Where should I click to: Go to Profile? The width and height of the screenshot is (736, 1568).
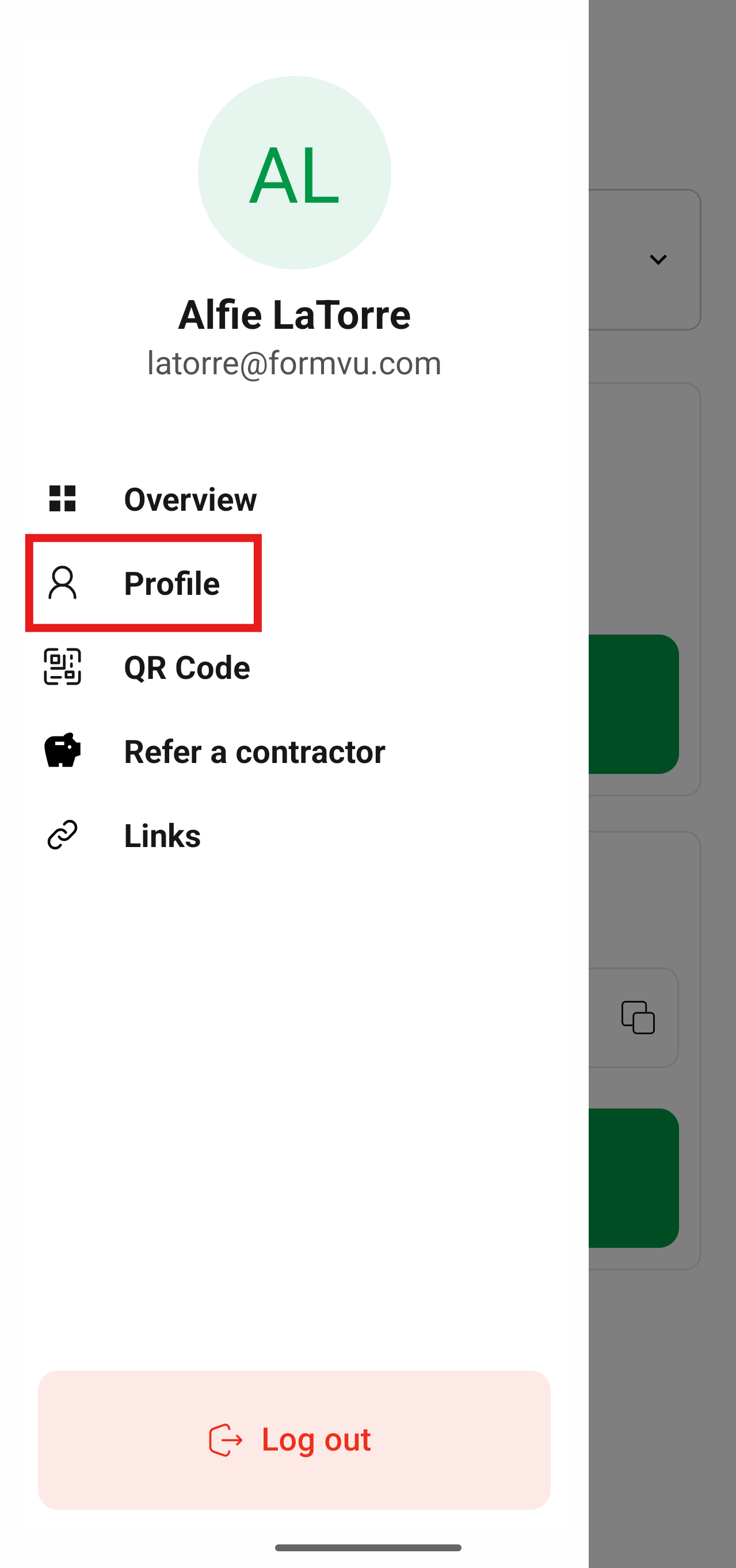171,583
